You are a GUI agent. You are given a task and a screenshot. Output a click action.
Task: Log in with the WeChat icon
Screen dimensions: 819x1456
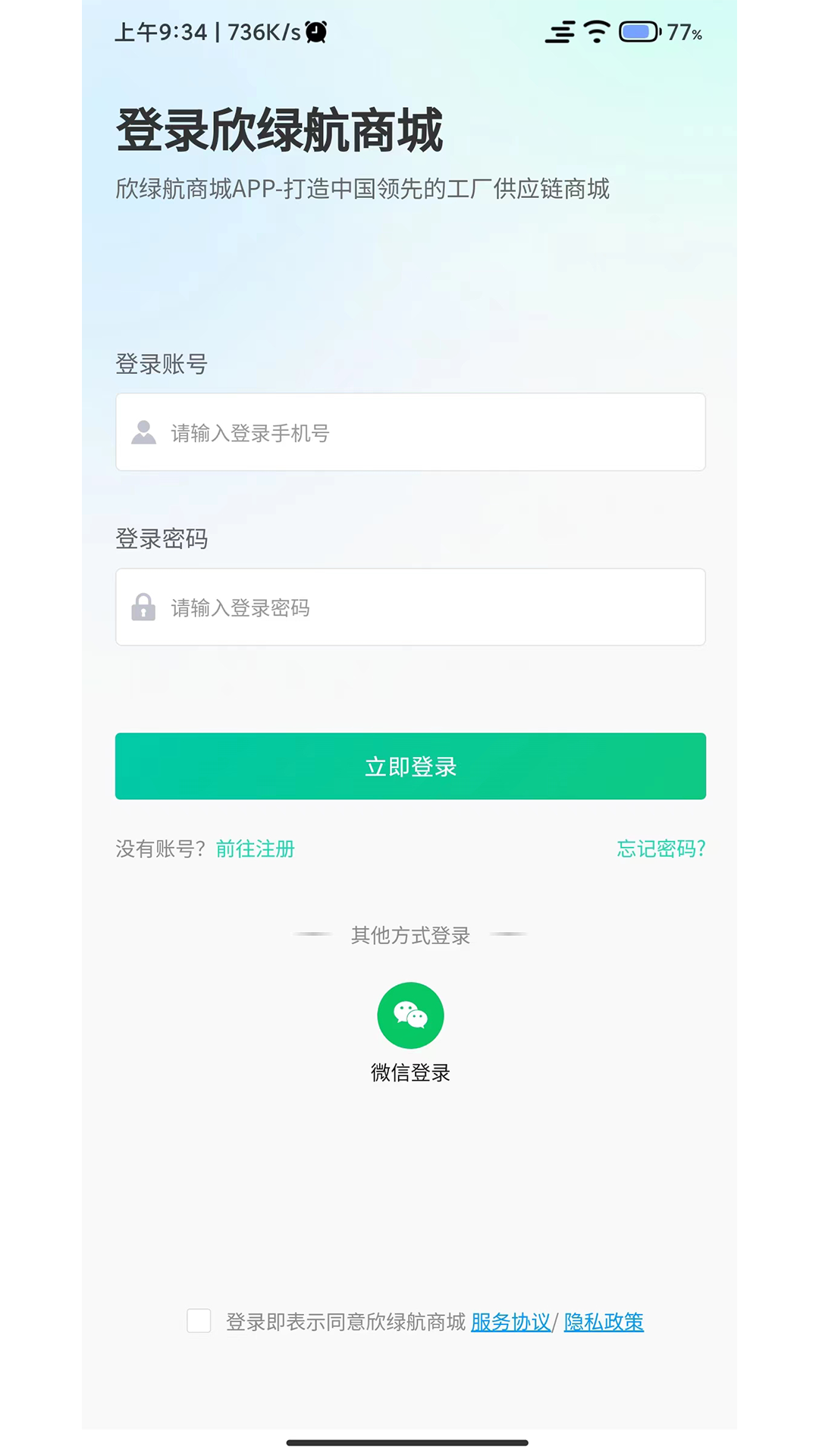click(410, 1015)
